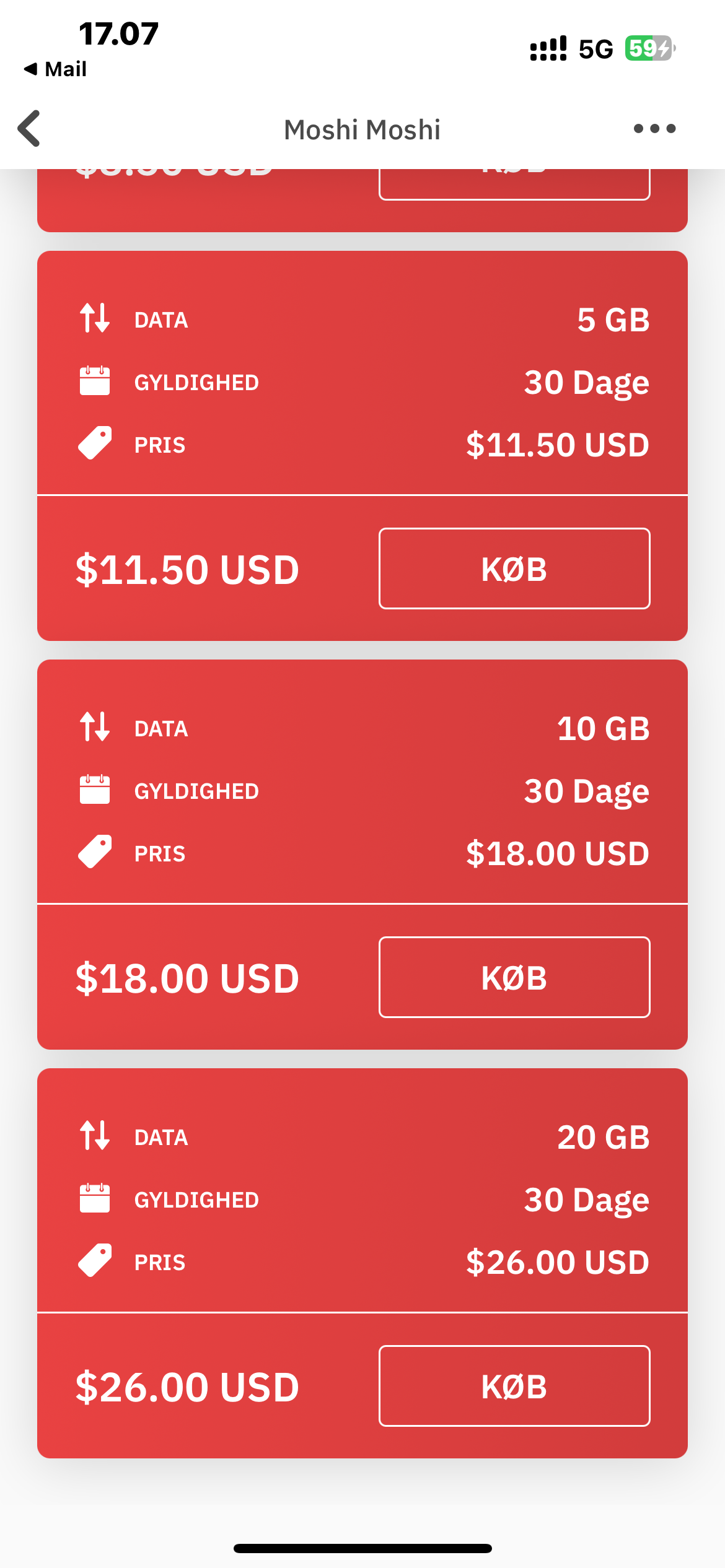The width and height of the screenshot is (725, 1568).
Task: Buy the 10 GB plan for $18.00
Action: 514,977
